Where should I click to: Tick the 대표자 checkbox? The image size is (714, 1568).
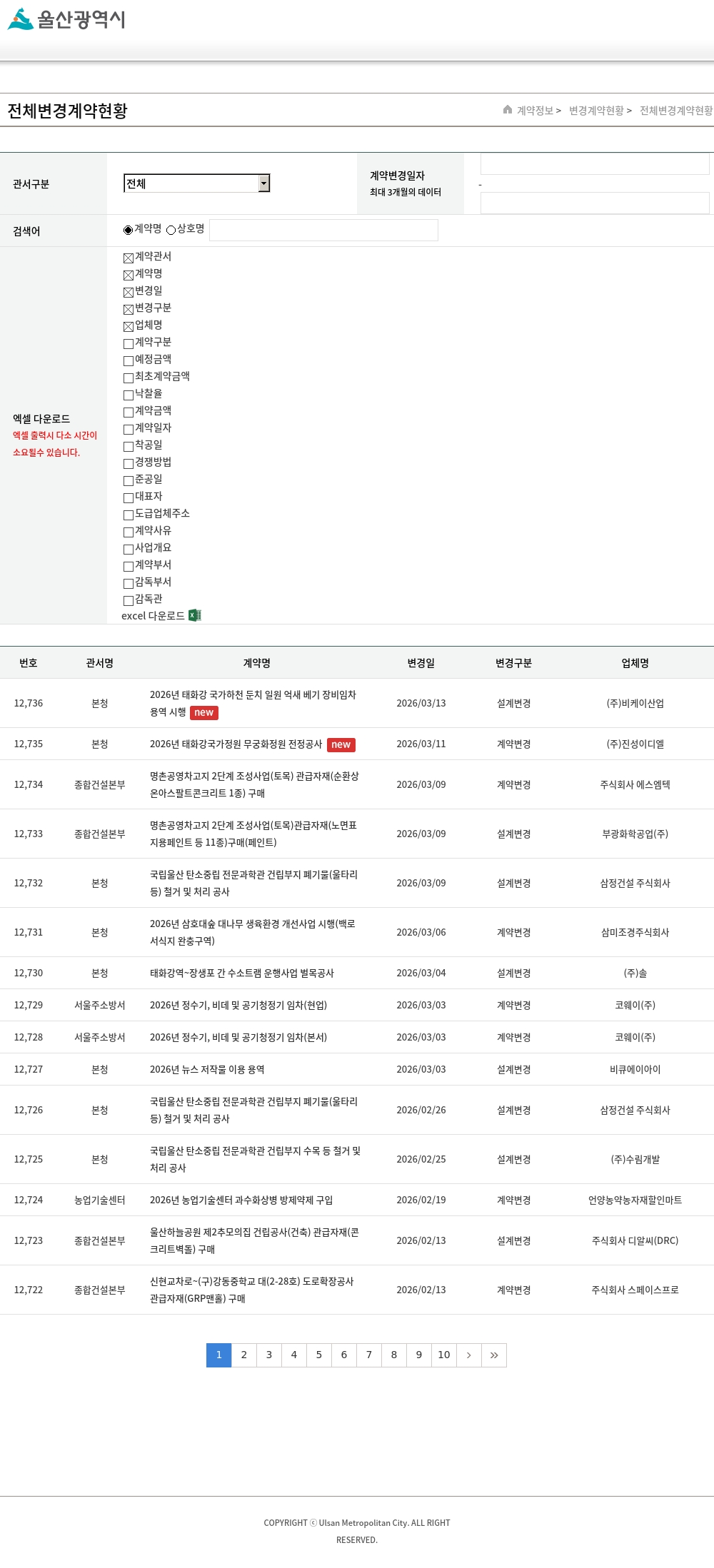pos(129,497)
